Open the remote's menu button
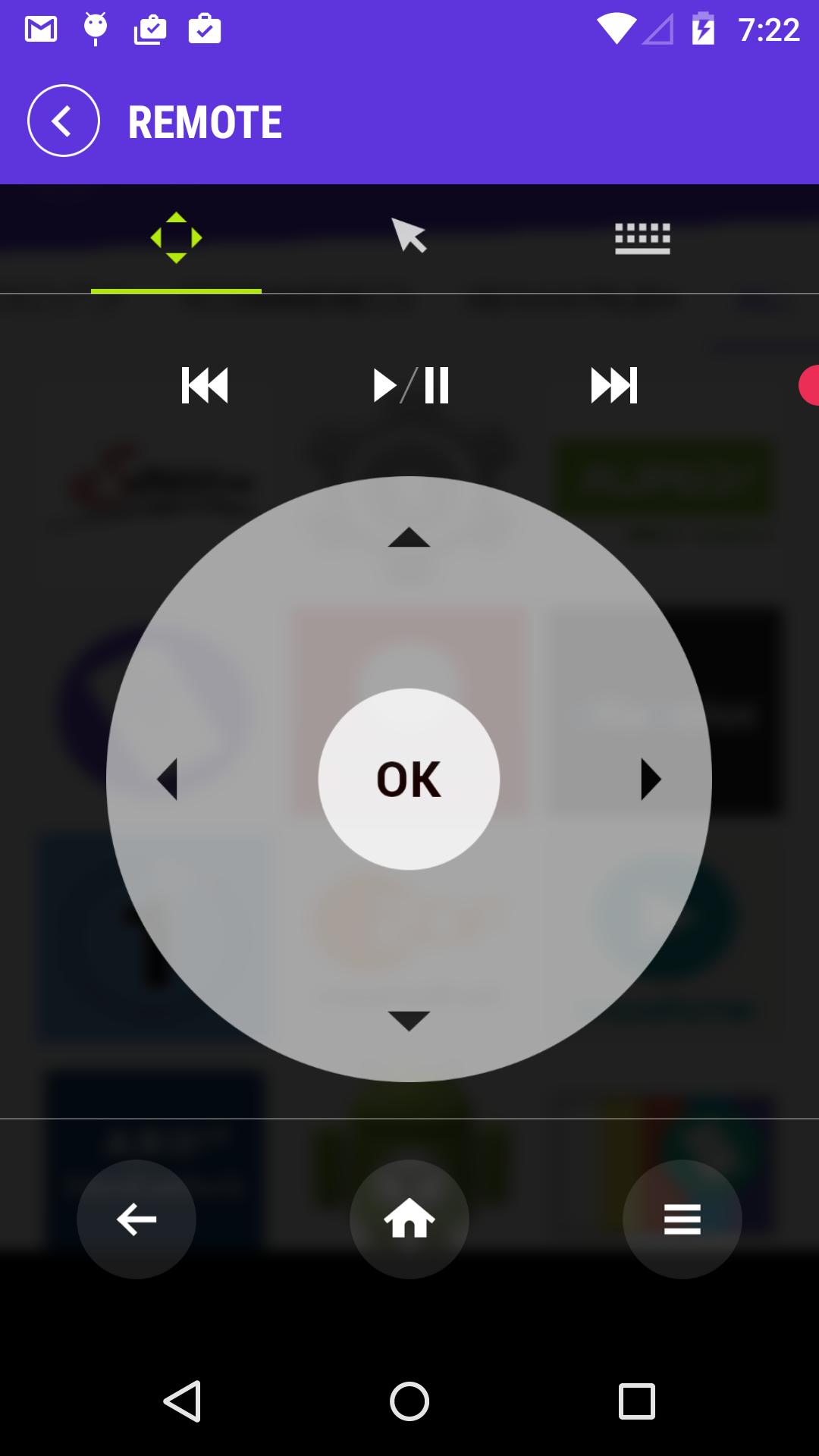Screen dimensions: 819x1456 tap(682, 1219)
